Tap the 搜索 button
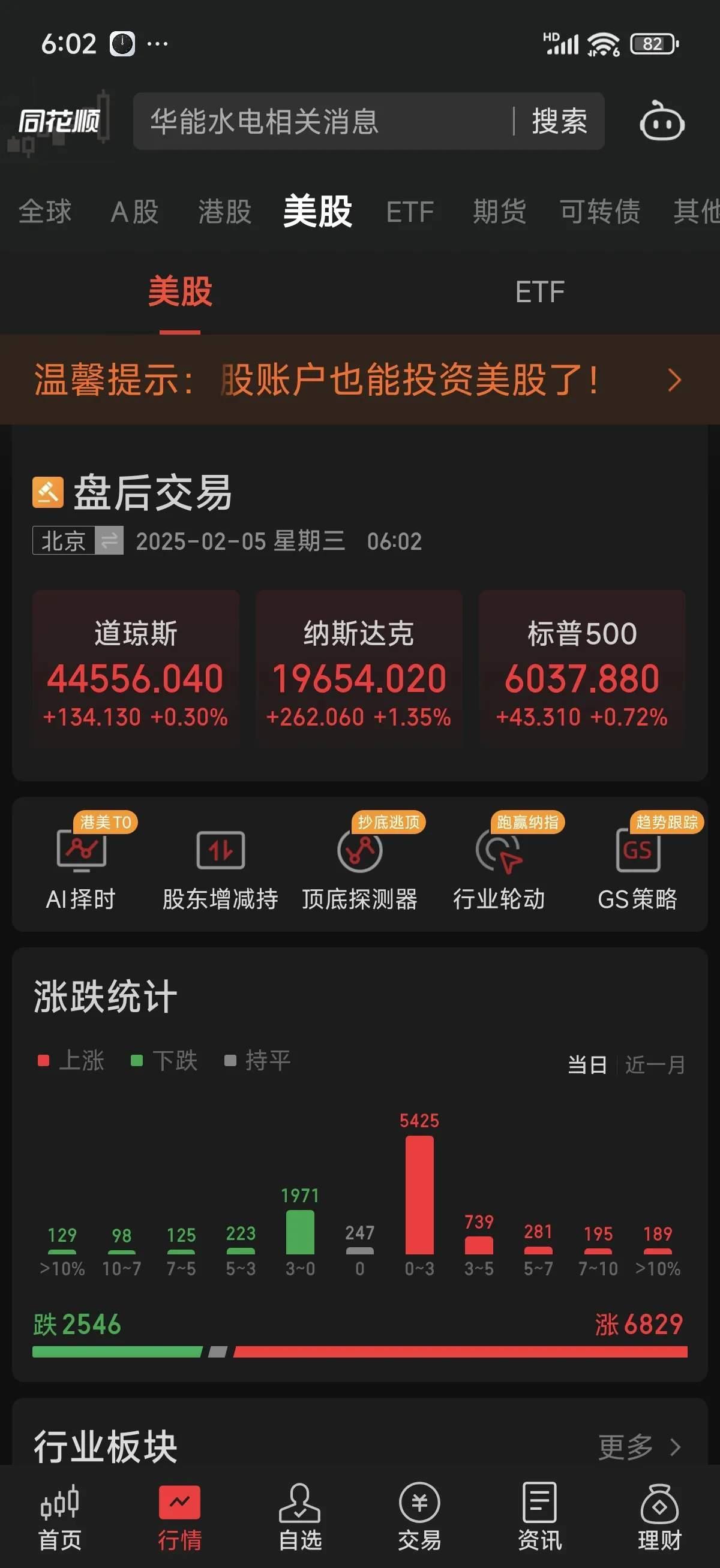 [559, 122]
